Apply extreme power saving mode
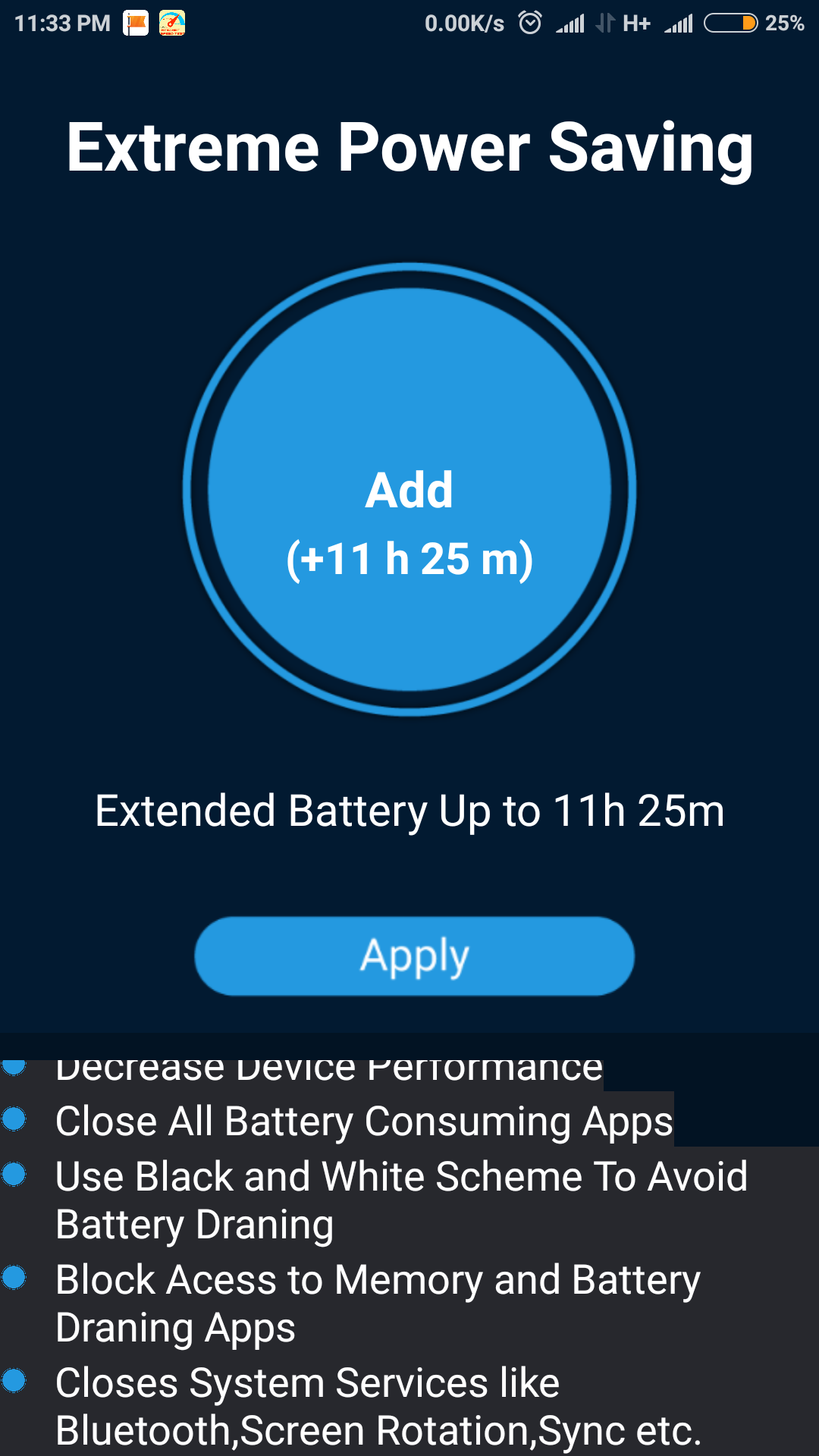 click(x=414, y=955)
